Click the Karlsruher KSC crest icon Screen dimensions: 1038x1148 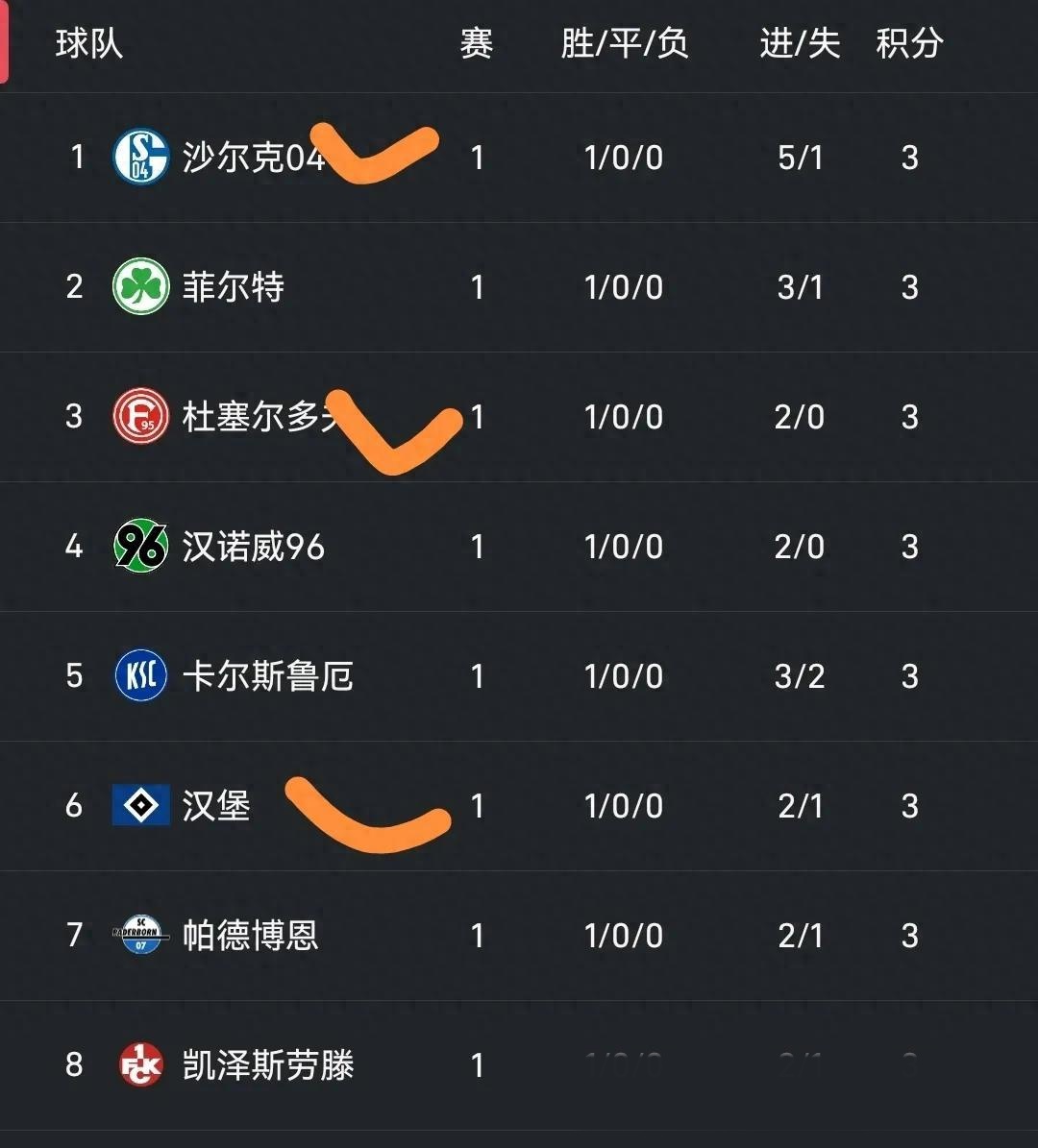(141, 675)
